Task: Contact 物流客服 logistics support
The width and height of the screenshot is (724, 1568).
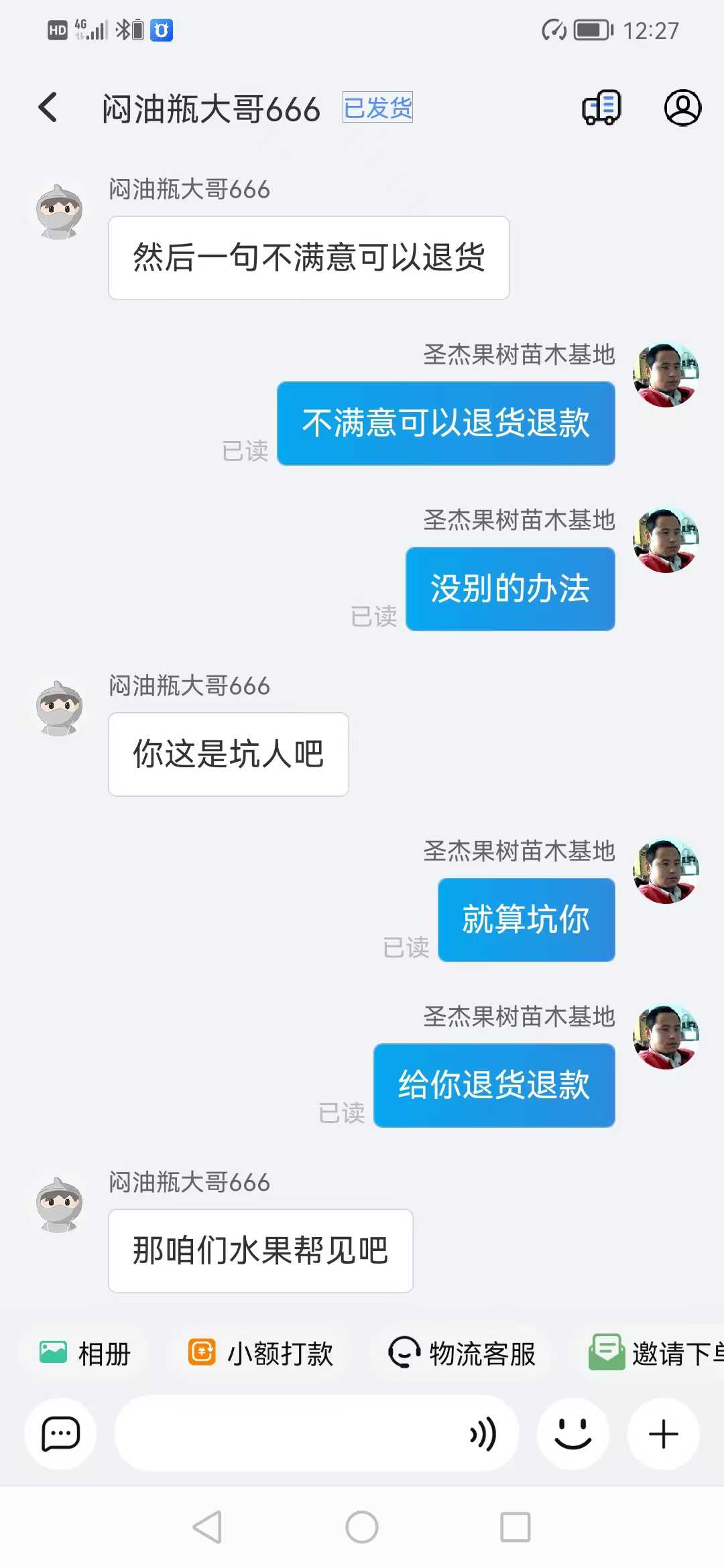Action: click(x=463, y=1353)
